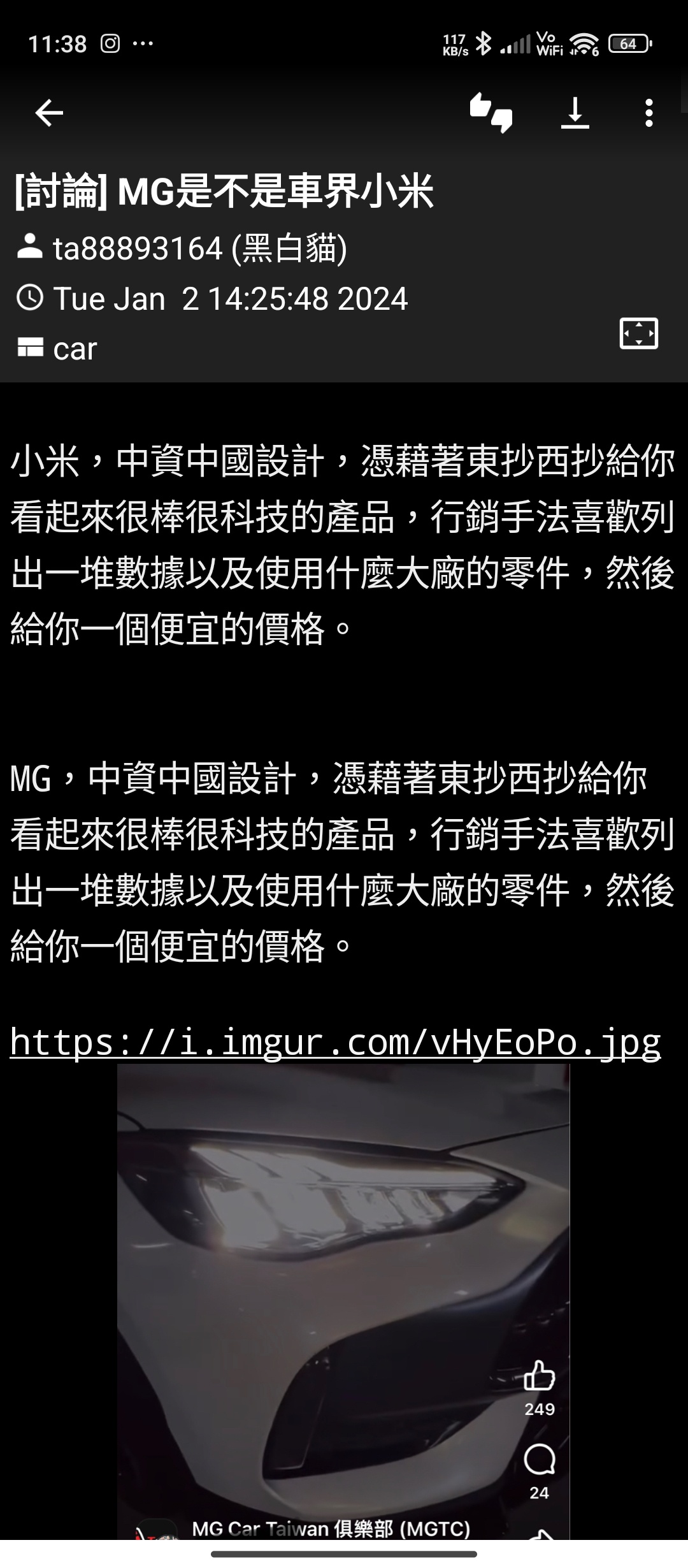Viewport: 688px width, 1568px height.
Task: Open the three-dot overflow menu
Action: (x=649, y=113)
